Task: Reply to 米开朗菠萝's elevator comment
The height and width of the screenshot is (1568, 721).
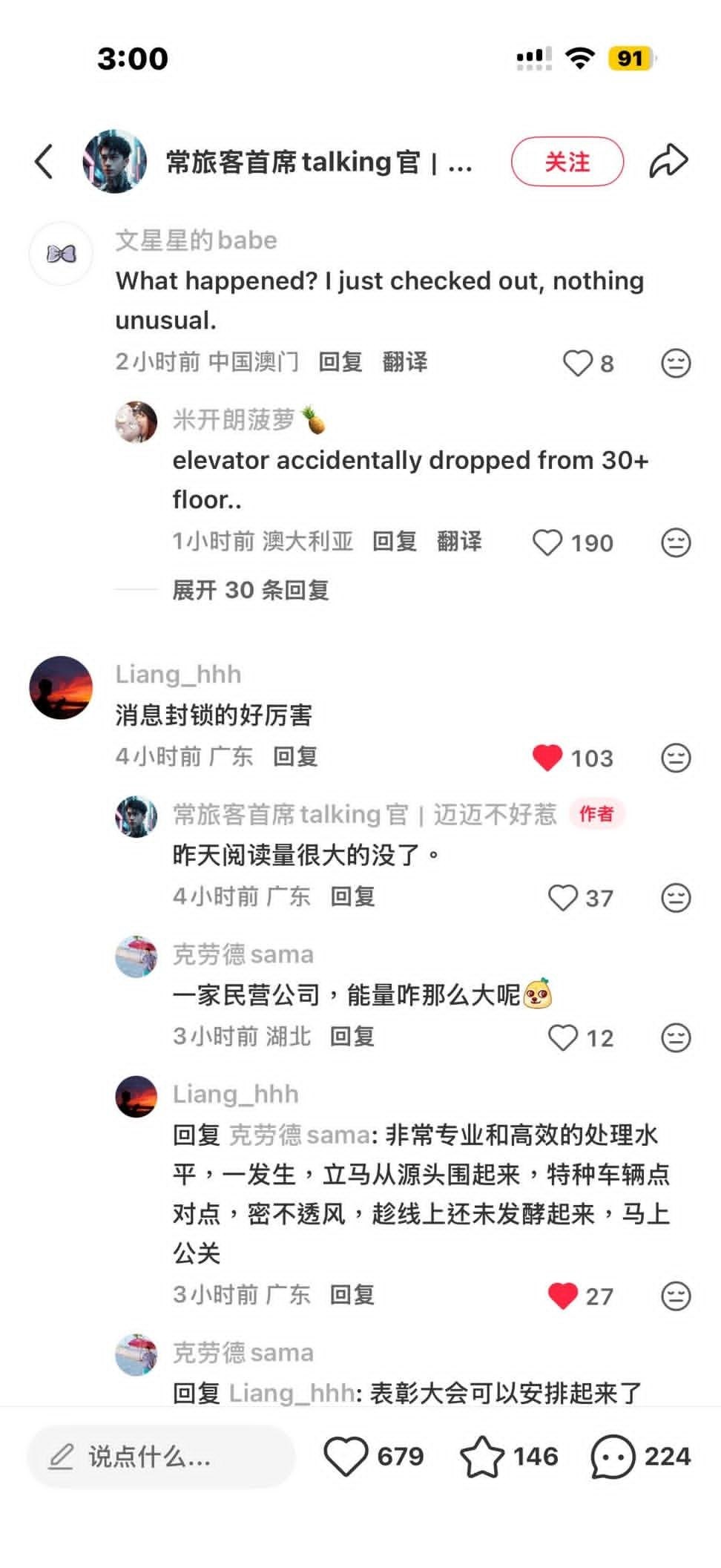Action: click(395, 542)
